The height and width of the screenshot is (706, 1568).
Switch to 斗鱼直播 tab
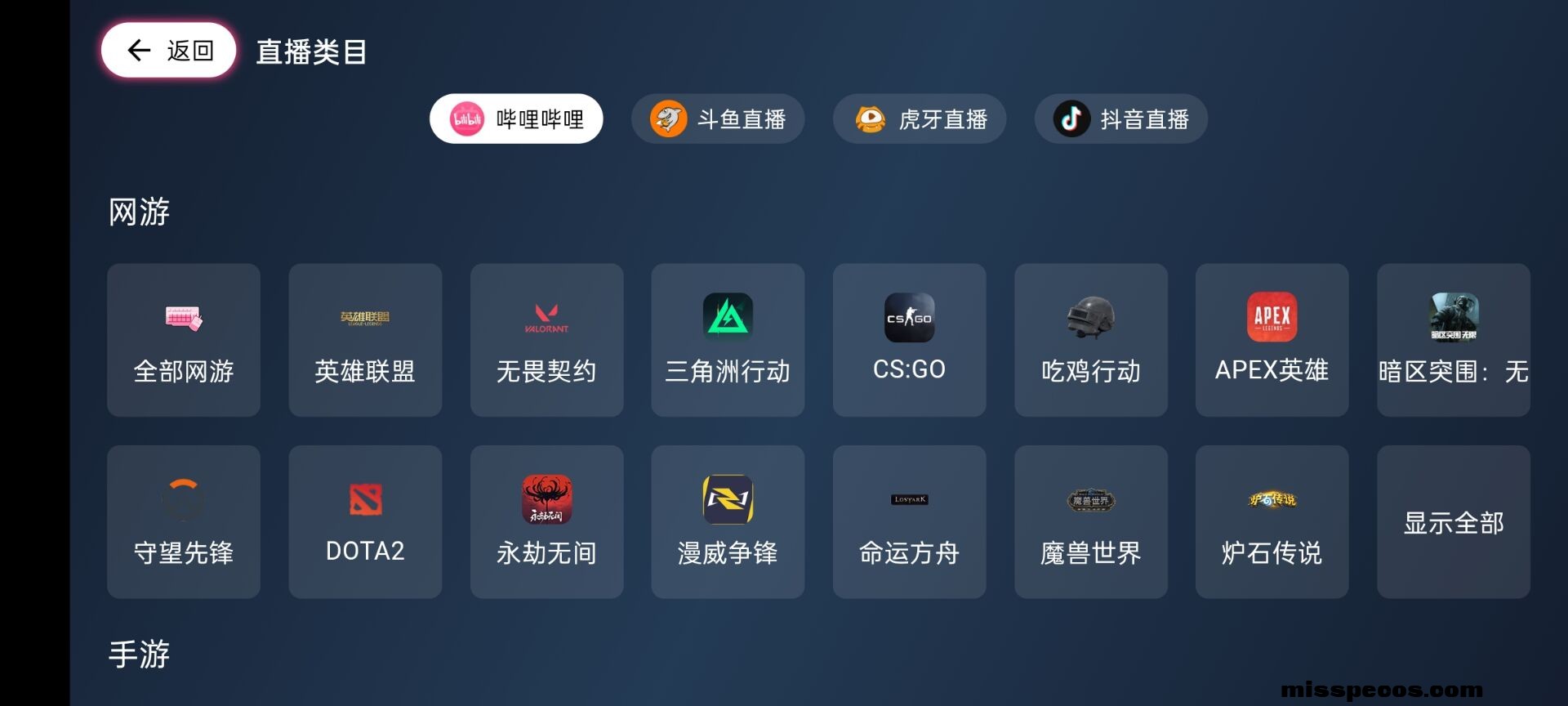pyautogui.click(x=718, y=119)
